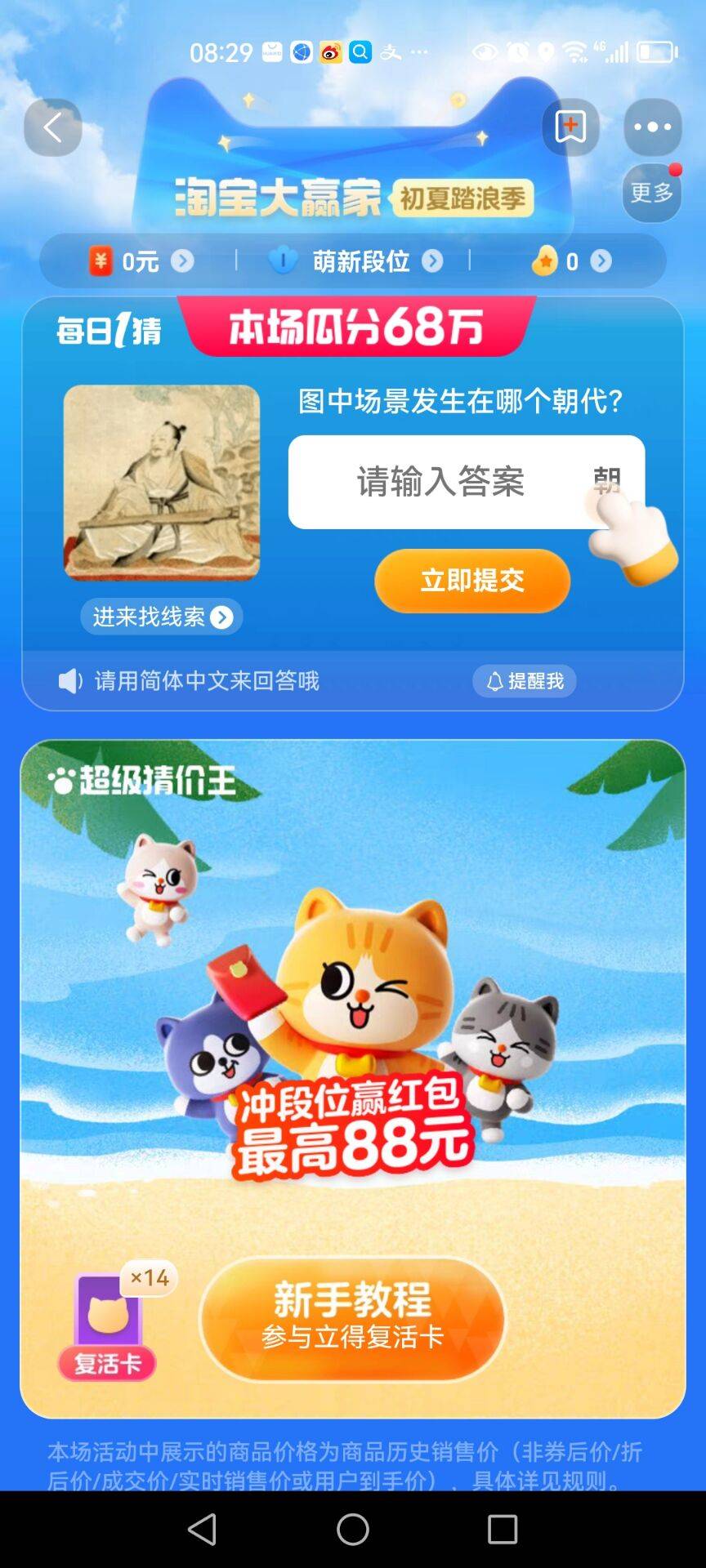Go to the system home screen

click(x=353, y=1529)
